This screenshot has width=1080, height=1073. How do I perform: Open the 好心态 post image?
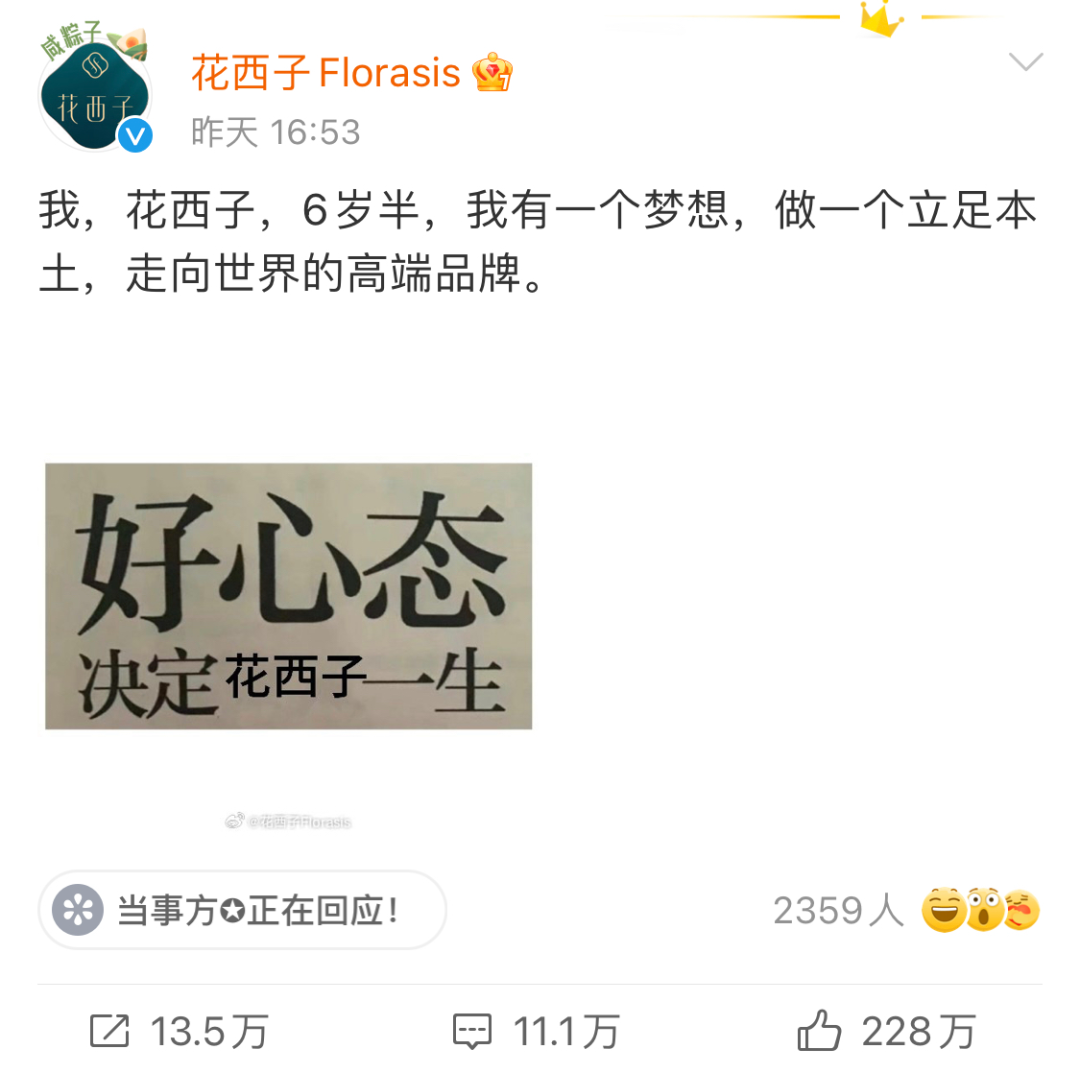click(288, 596)
